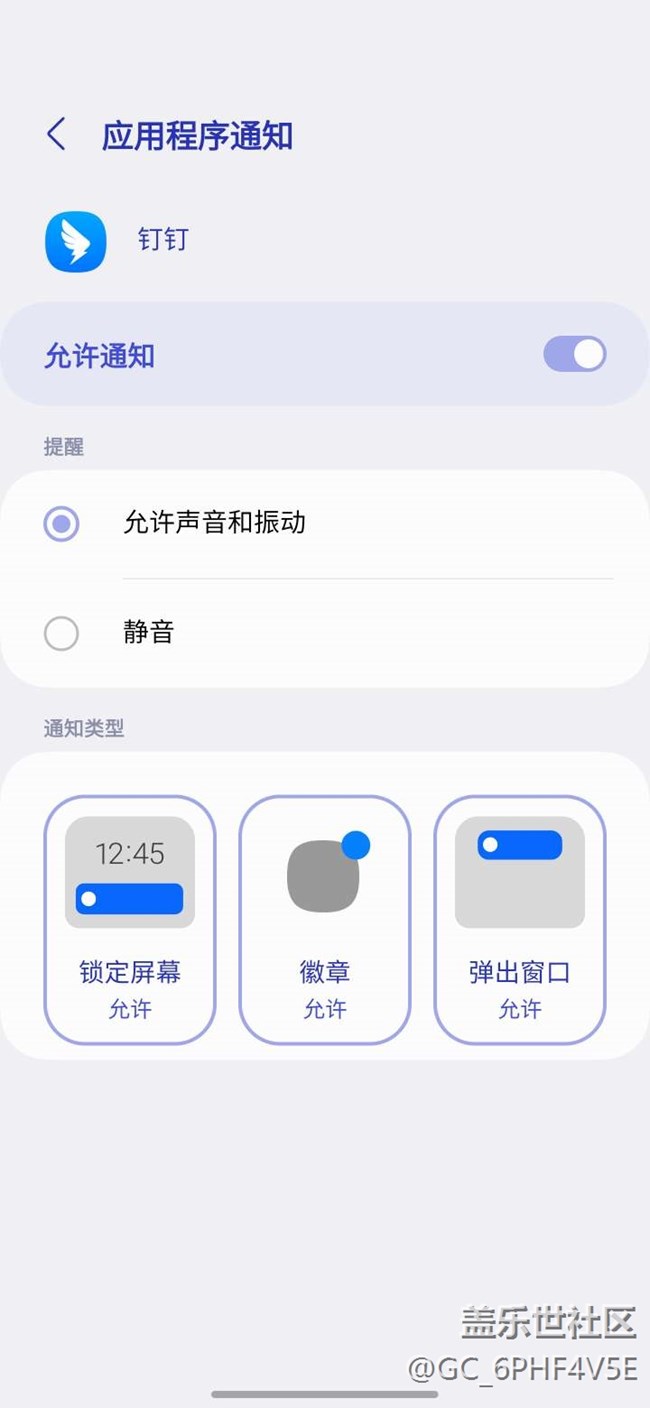650x1408 pixels.
Task: Toggle 锁定屏幕 notification type
Action: [x=130, y=920]
